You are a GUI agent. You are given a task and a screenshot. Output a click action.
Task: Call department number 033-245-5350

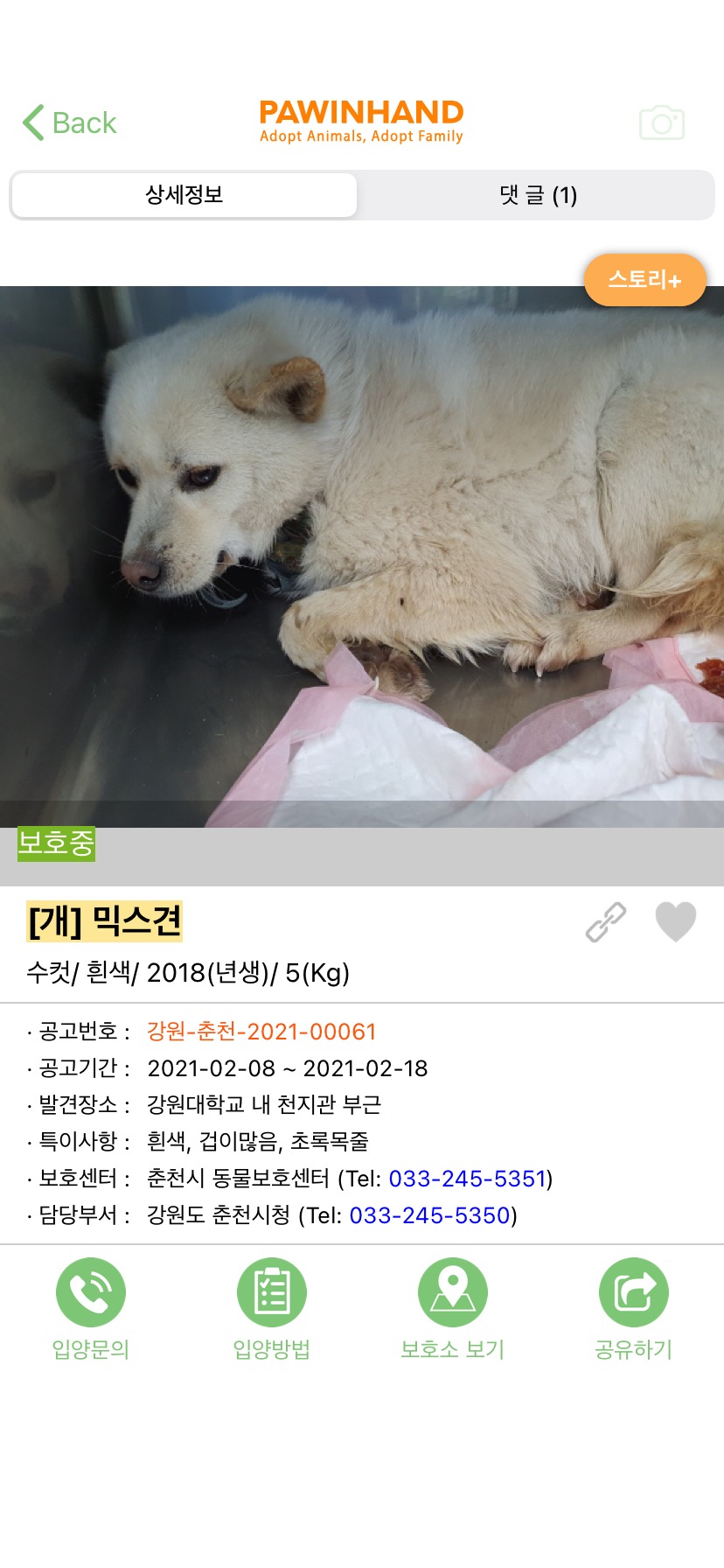(429, 1215)
